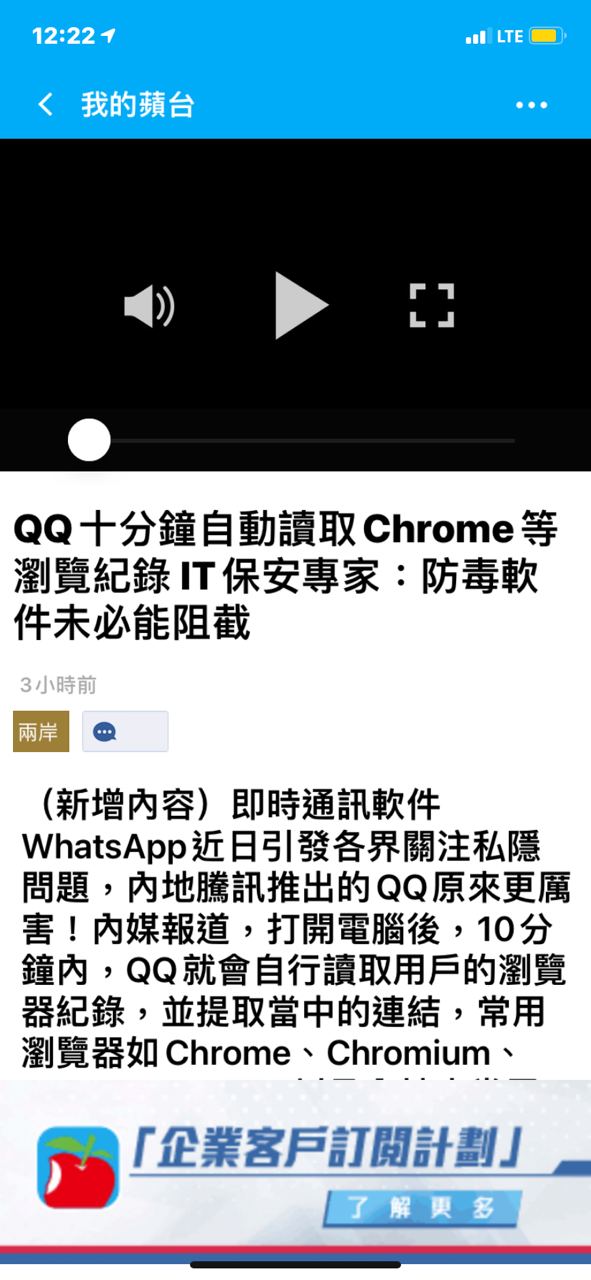591x1280 pixels.
Task: Enter fullscreen video mode
Action: [x=432, y=305]
